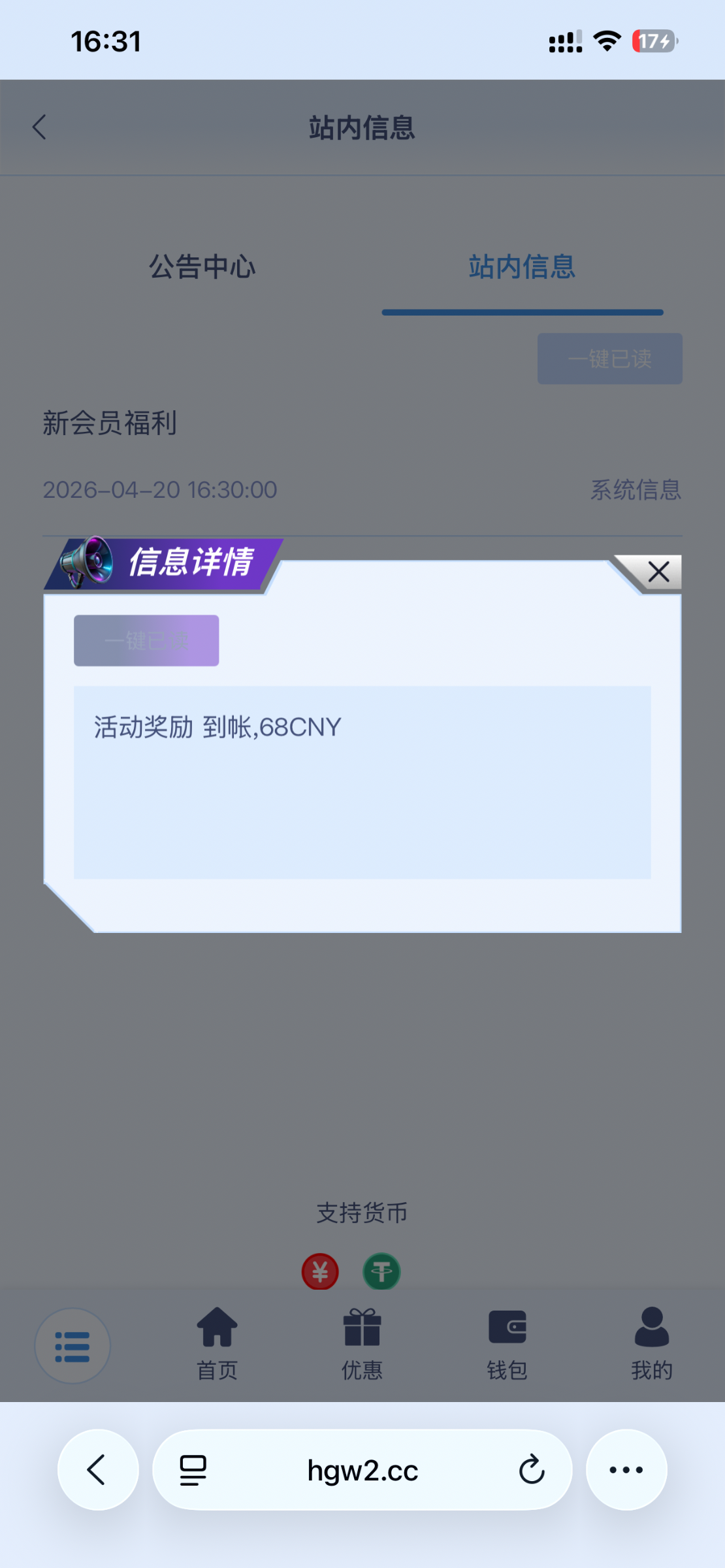
Task: Reload the page in the browser
Action: [532, 1470]
